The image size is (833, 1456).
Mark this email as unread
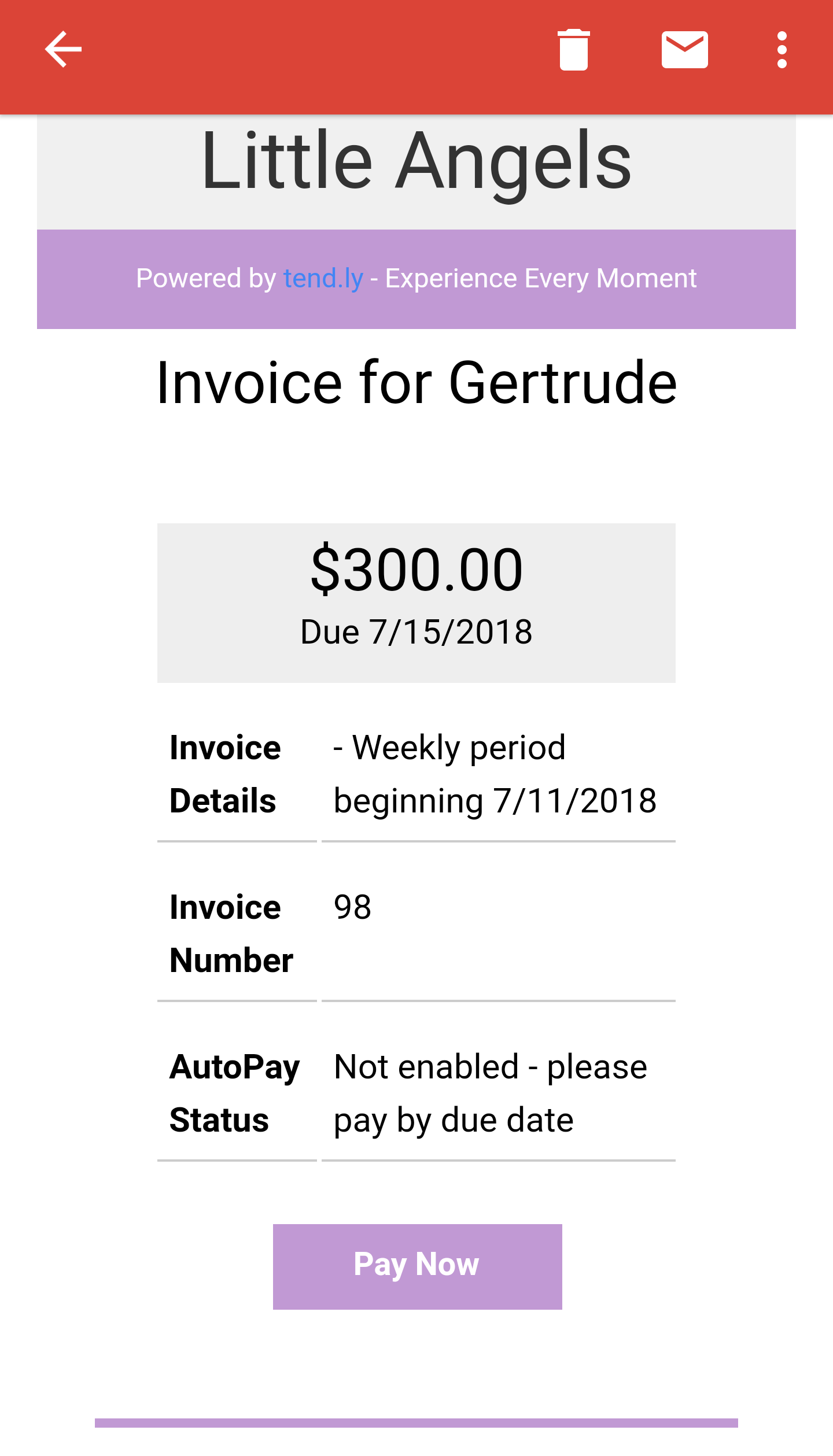(x=684, y=50)
